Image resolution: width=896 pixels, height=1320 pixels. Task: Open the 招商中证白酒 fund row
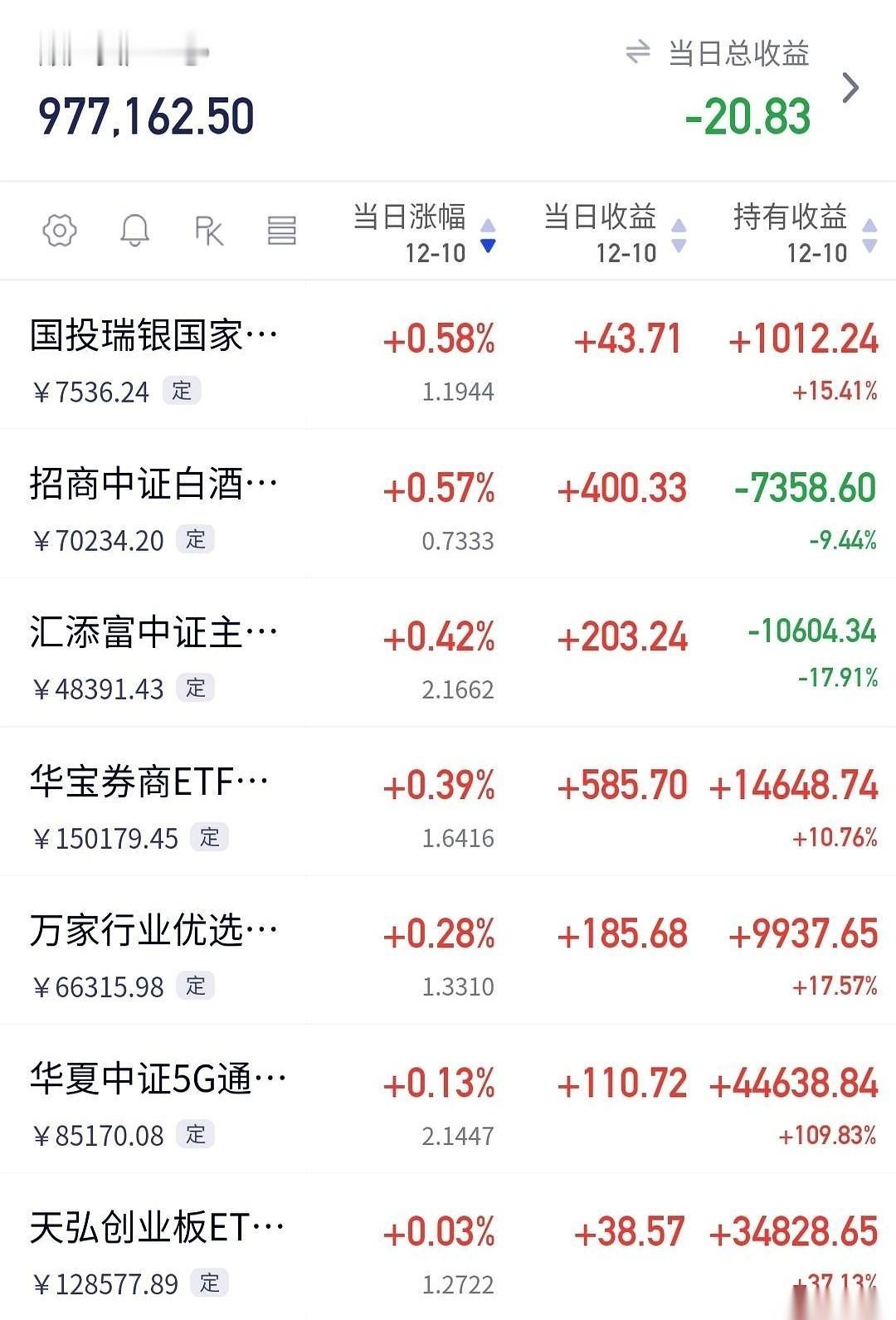[x=153, y=485]
